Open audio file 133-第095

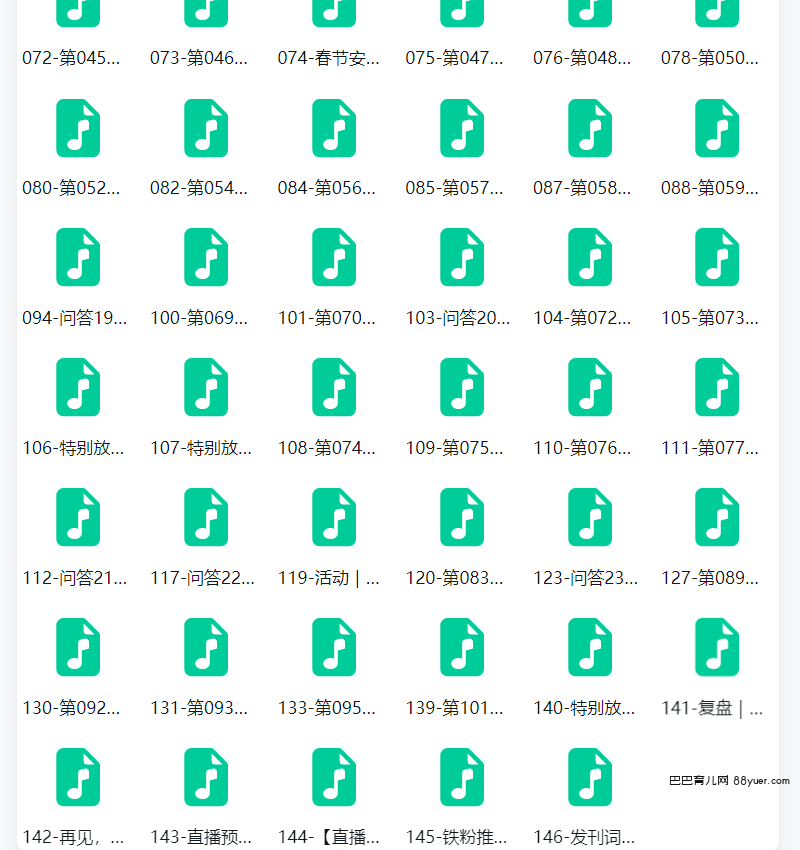click(334, 648)
